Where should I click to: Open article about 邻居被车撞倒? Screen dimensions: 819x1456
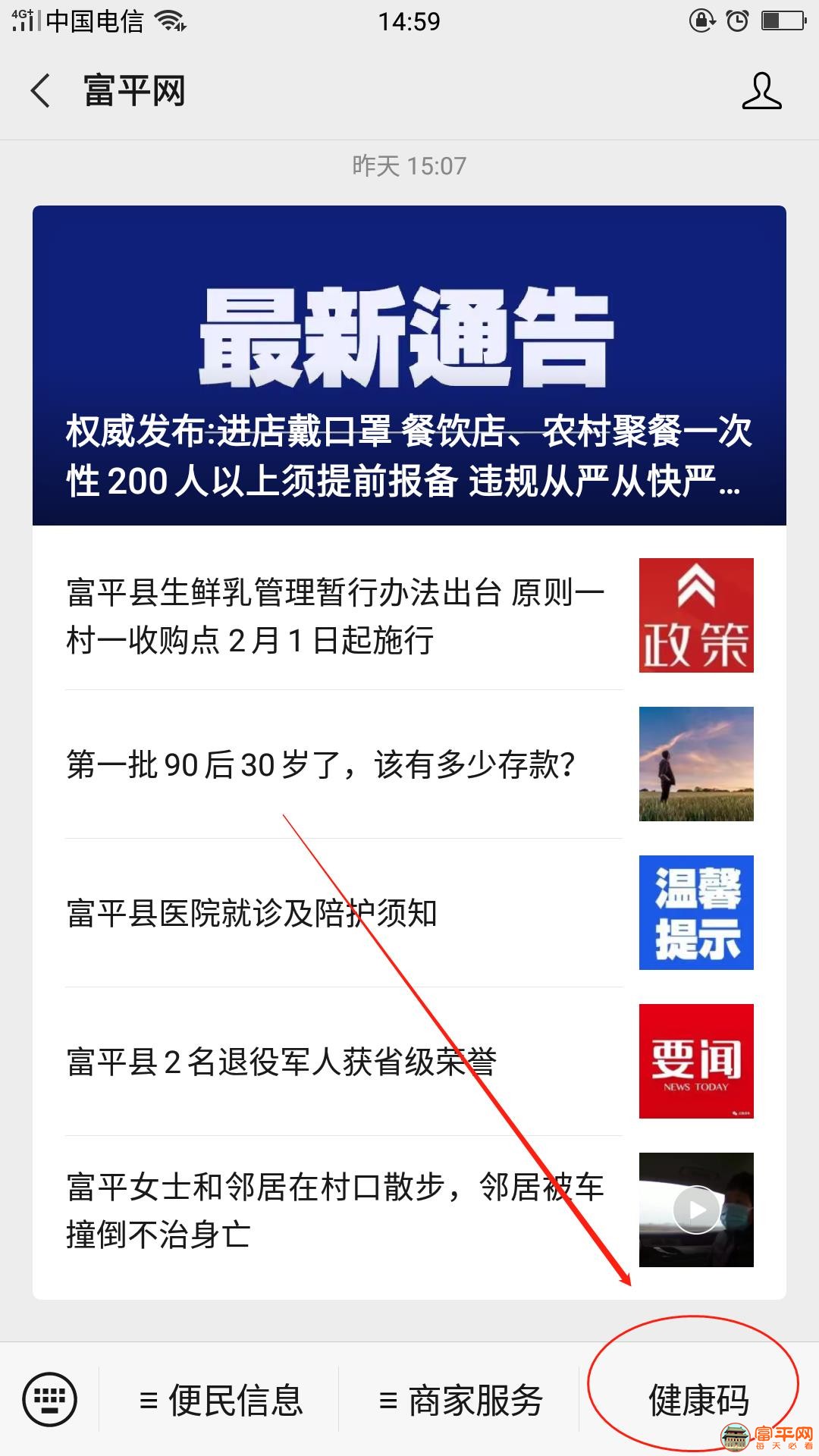(x=409, y=1210)
